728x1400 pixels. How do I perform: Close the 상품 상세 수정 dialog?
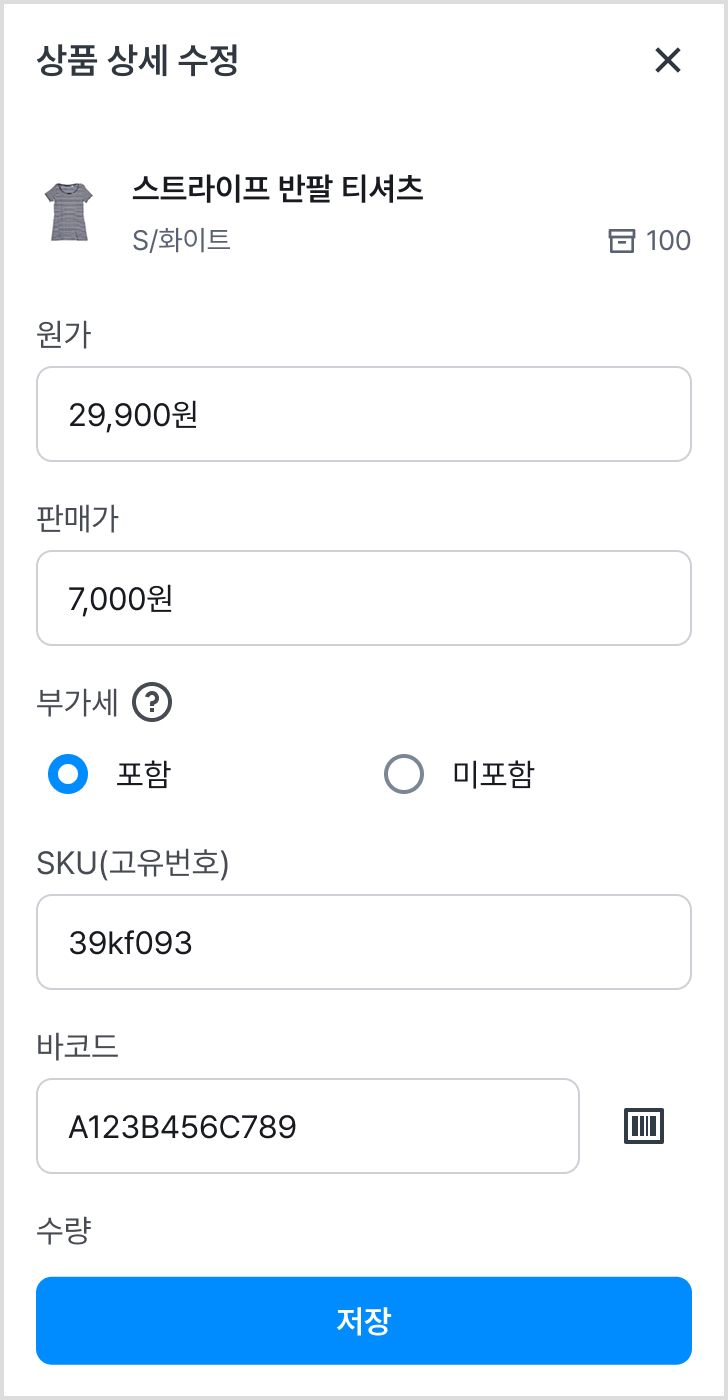667,61
